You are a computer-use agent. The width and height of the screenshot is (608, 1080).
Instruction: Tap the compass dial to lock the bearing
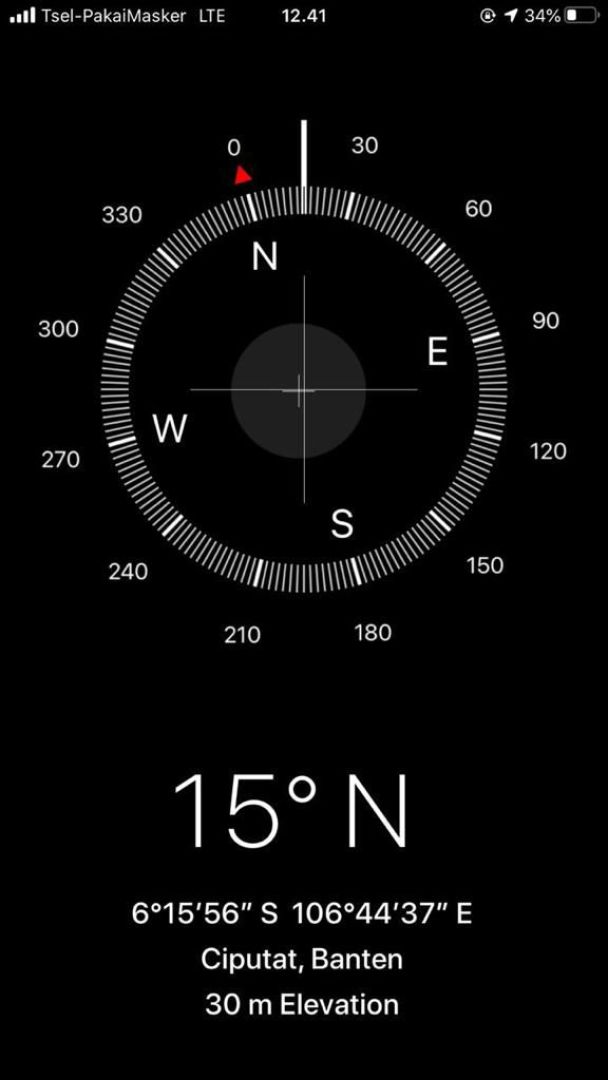pyautogui.click(x=304, y=389)
